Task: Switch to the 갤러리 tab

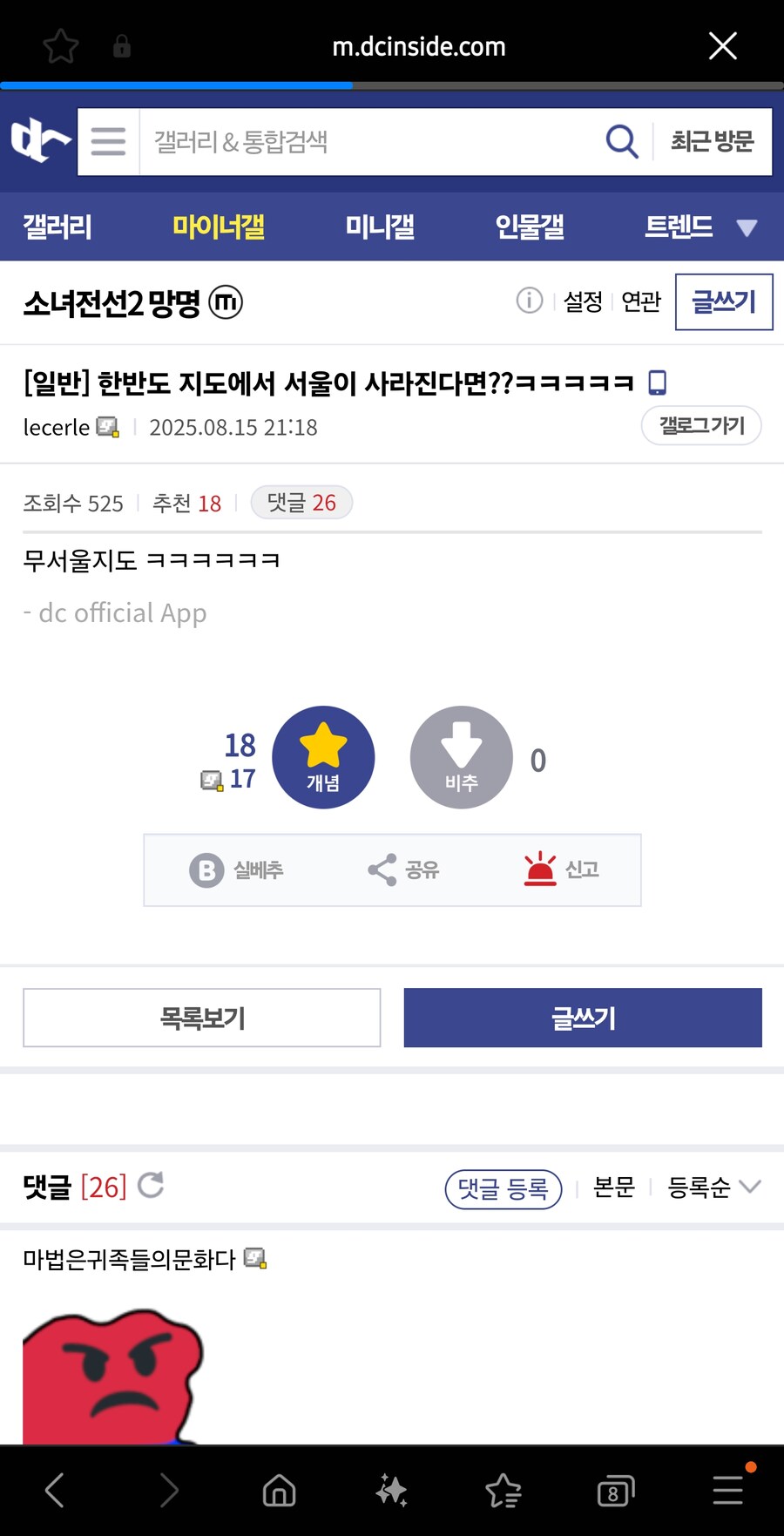Action: click(57, 227)
